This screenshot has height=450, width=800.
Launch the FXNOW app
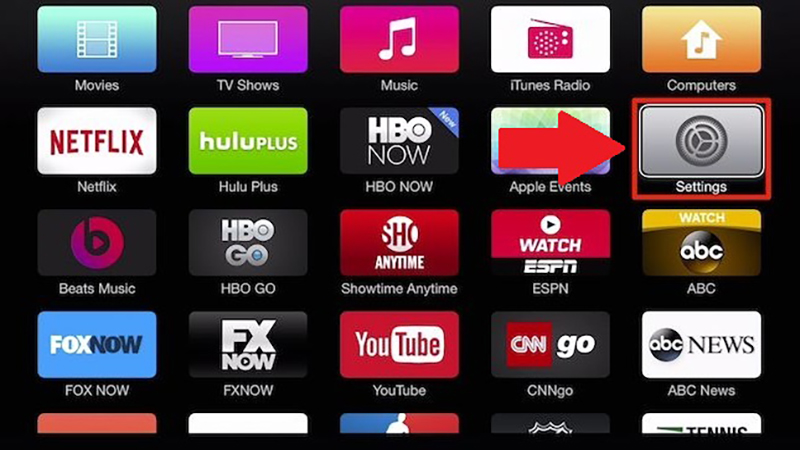(x=248, y=344)
